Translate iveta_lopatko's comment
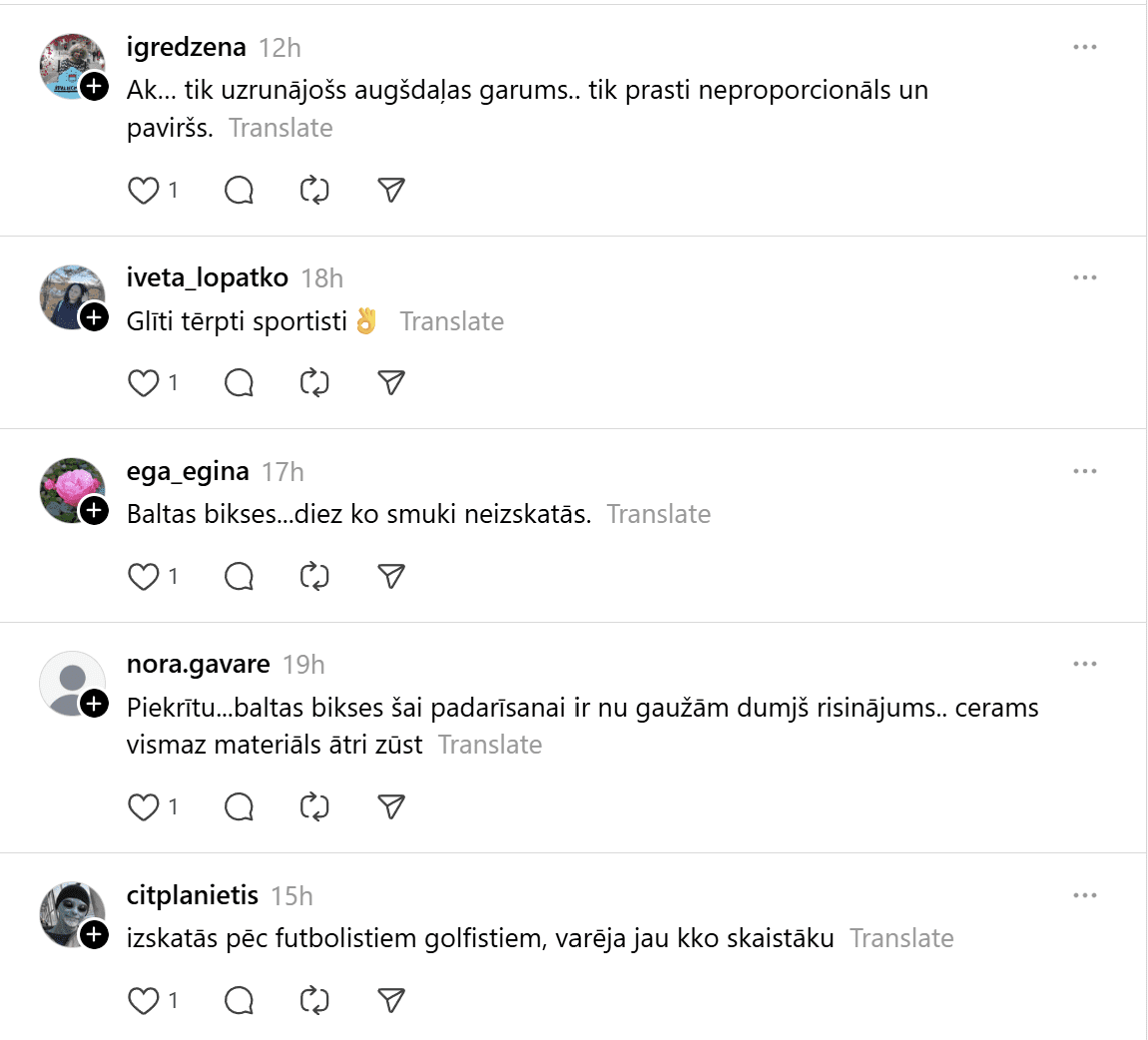 pos(451,321)
